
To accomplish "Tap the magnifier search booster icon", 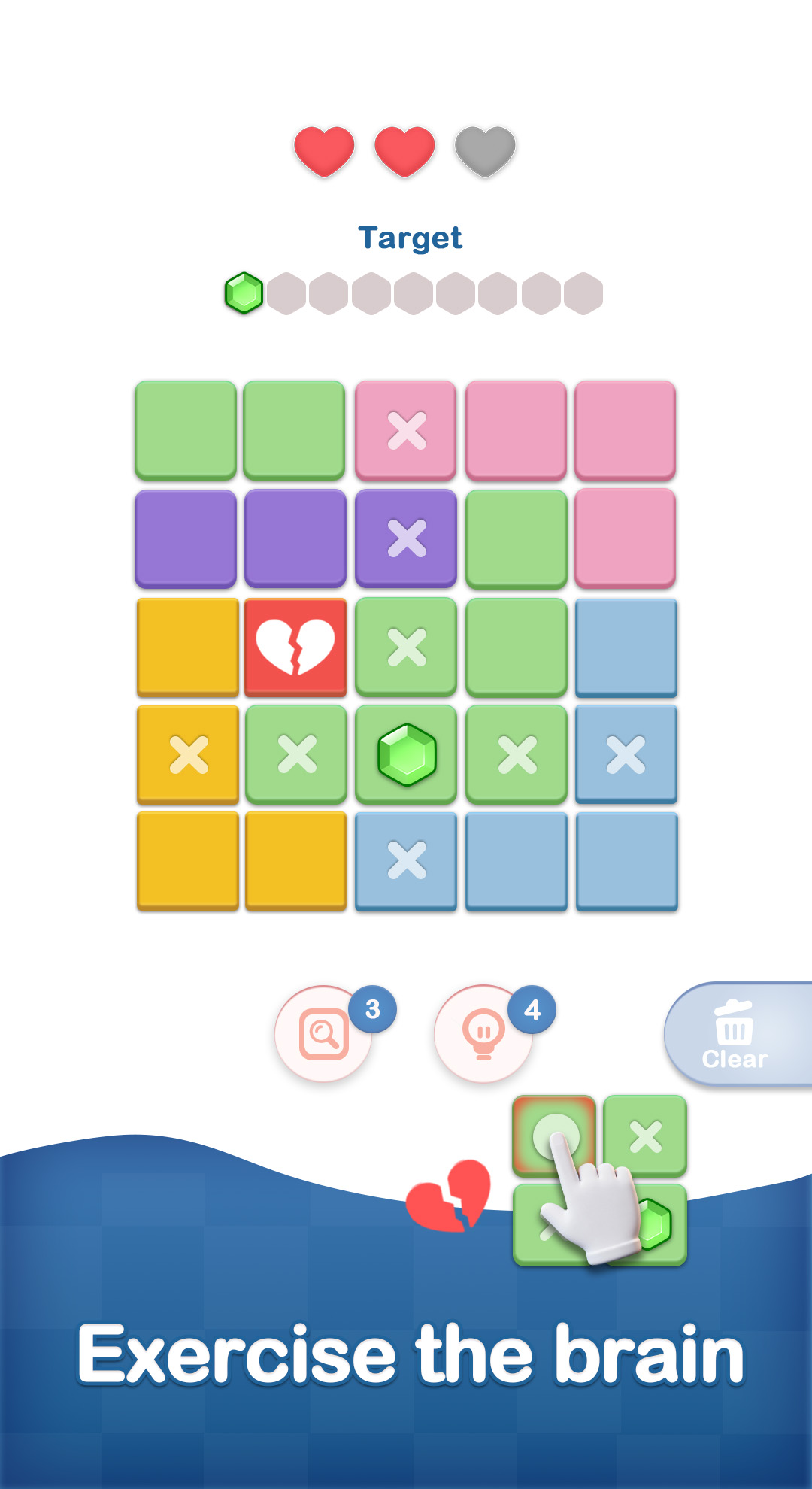I will click(325, 1033).
